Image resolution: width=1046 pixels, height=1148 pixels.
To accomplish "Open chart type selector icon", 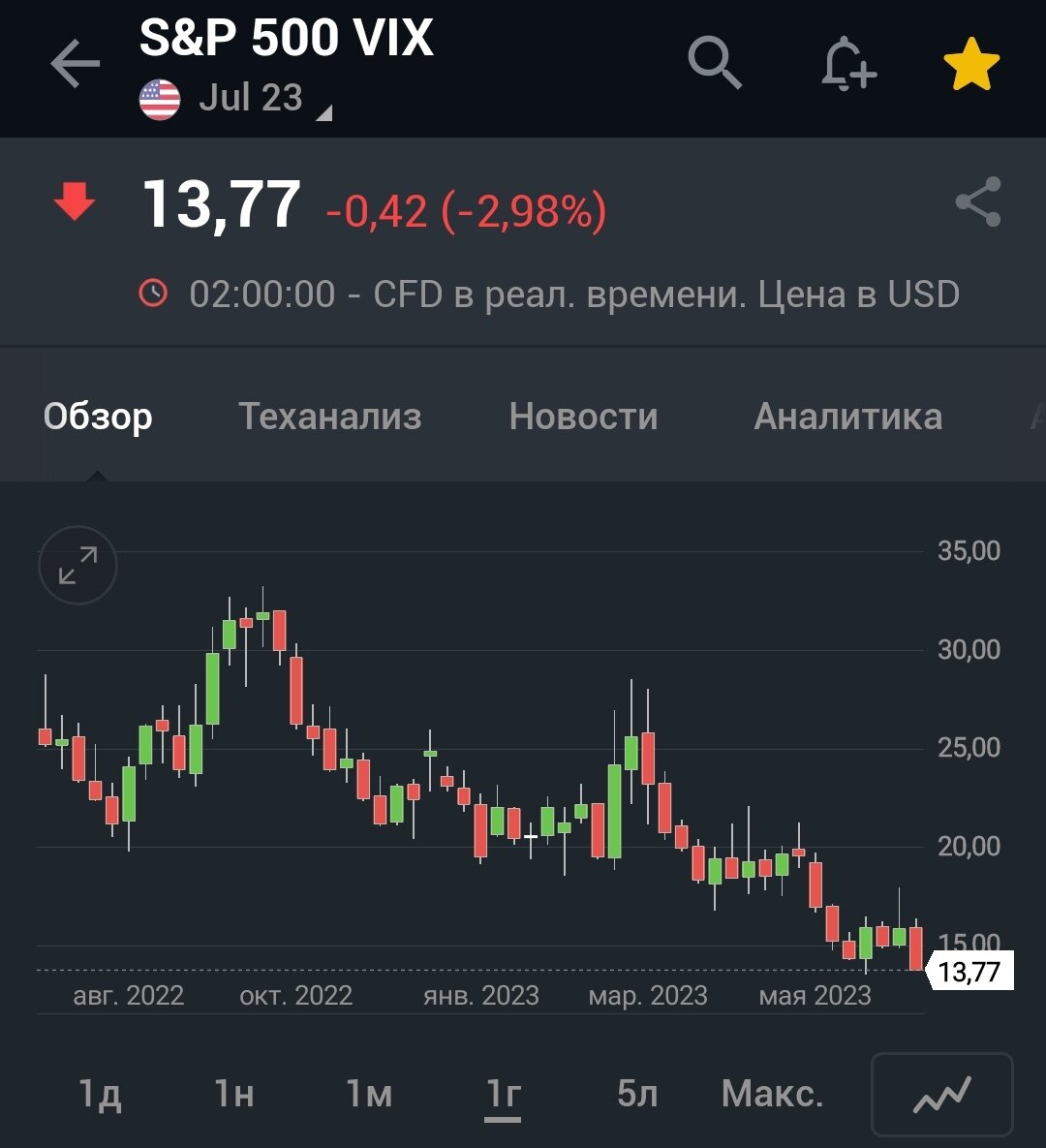I will coord(940,1094).
